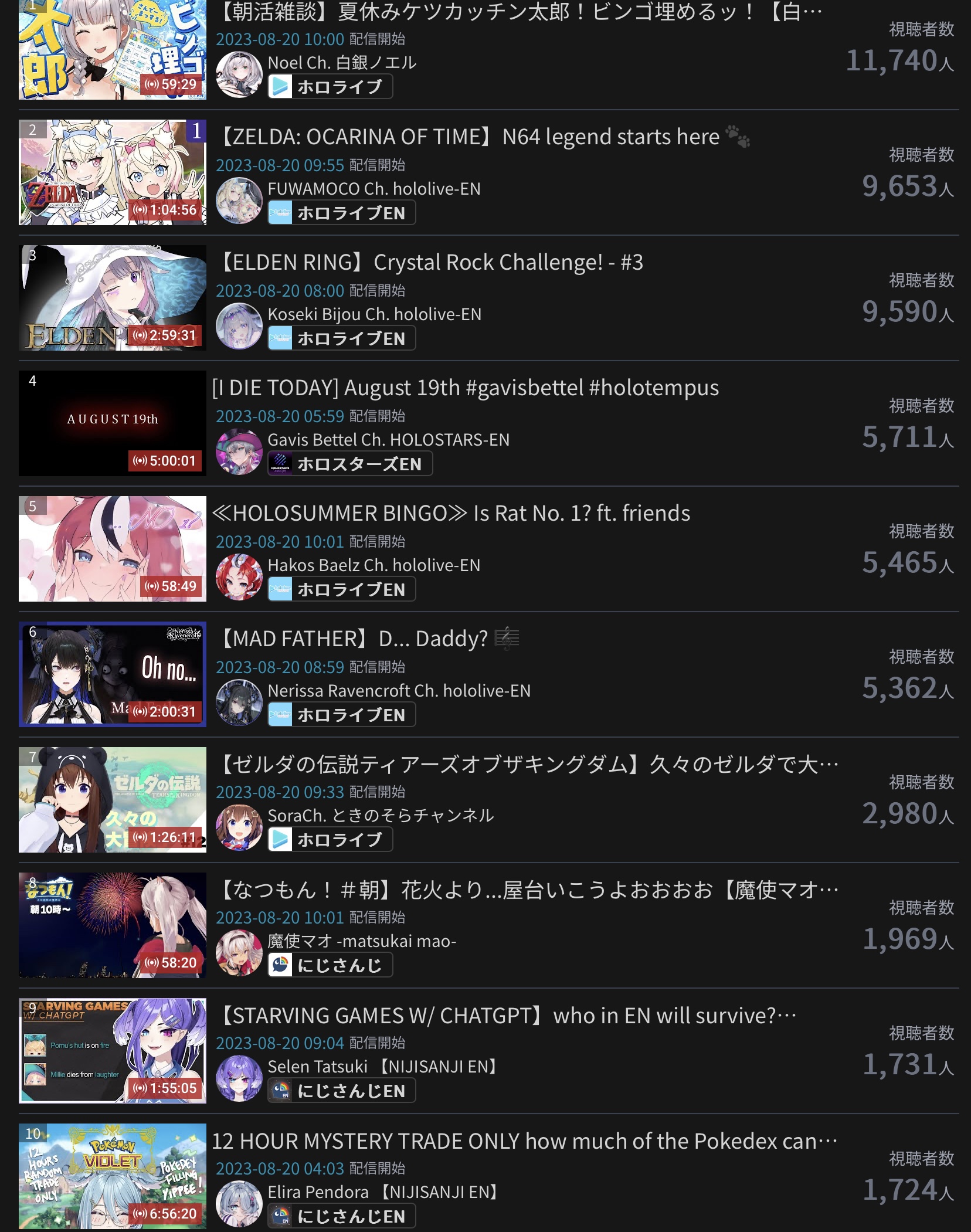The image size is (971, 1232).
Task: View FUWAMOCO Ch. hololive-EN channel
Action: (x=374, y=189)
